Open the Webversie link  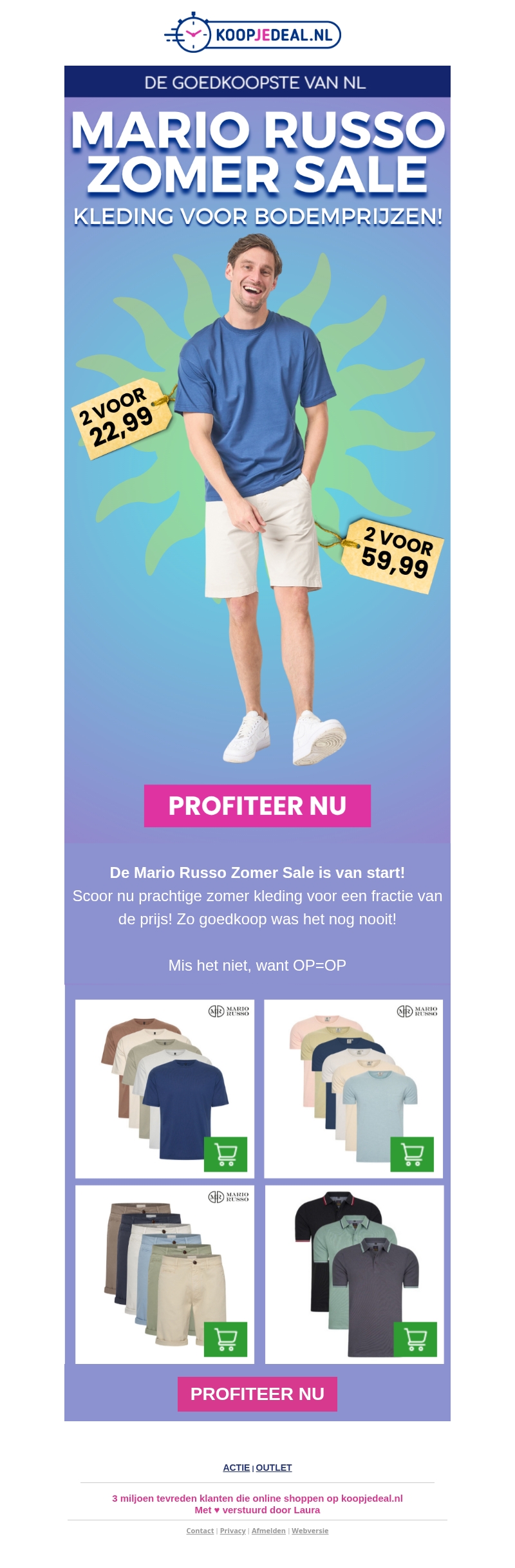click(310, 1531)
